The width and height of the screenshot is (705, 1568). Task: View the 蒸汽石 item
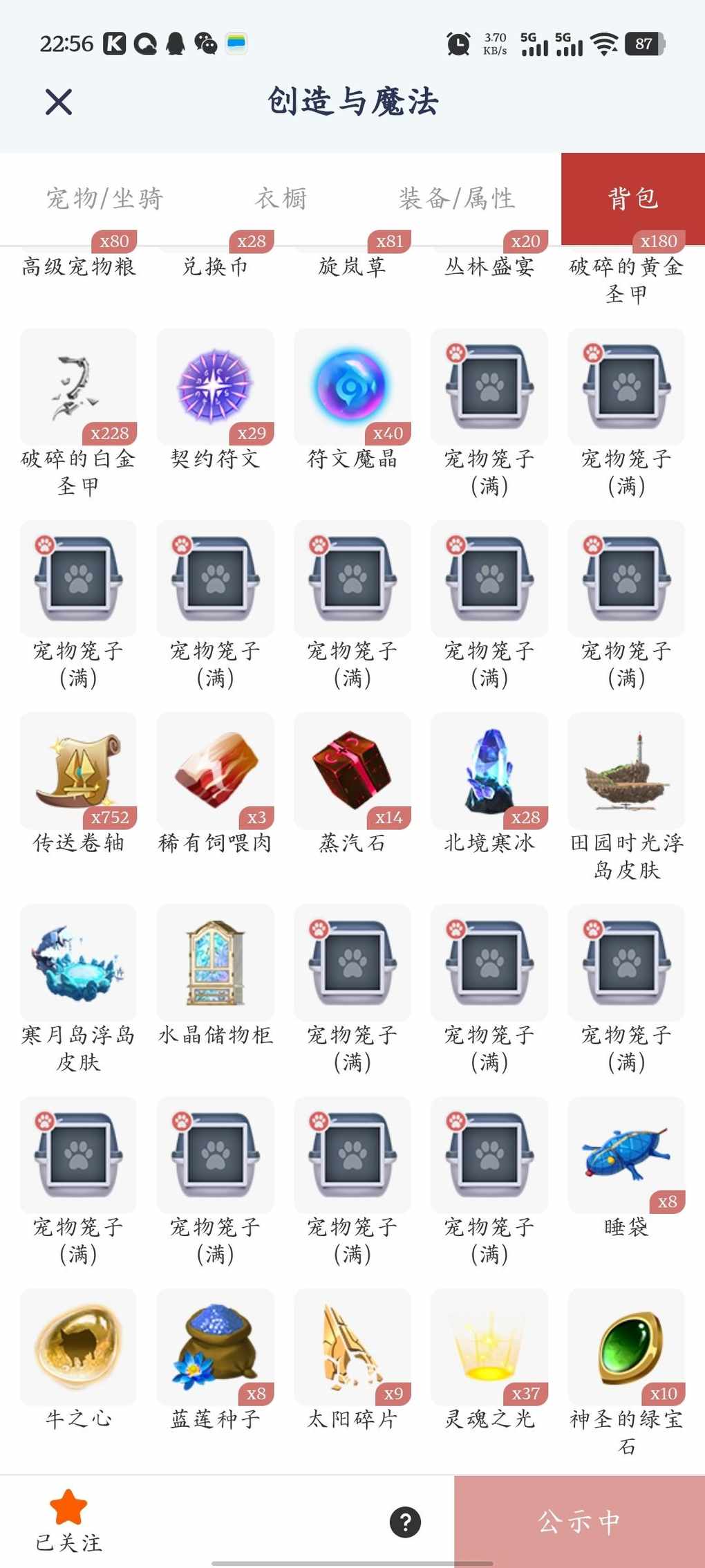(x=352, y=771)
